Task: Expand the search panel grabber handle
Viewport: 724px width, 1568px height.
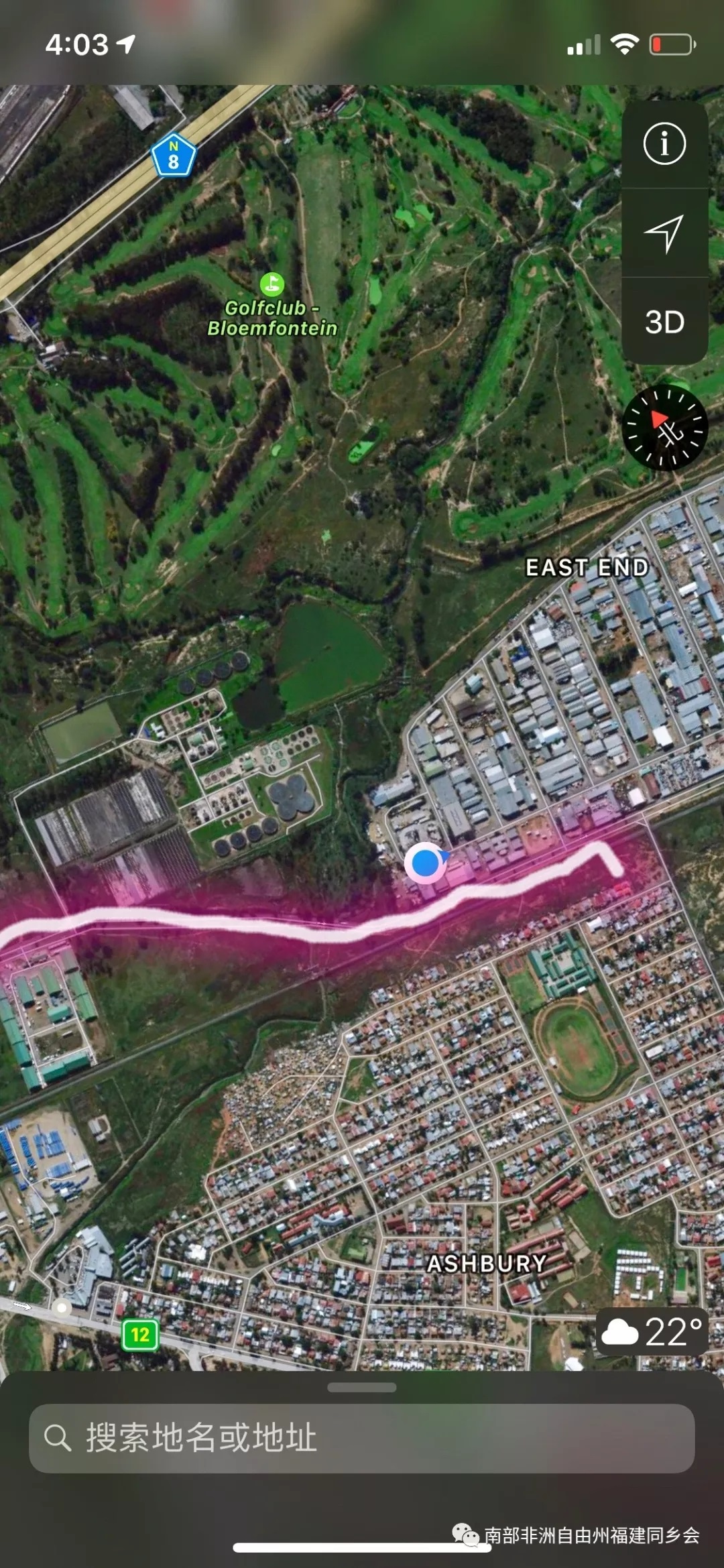Action: (x=362, y=1387)
